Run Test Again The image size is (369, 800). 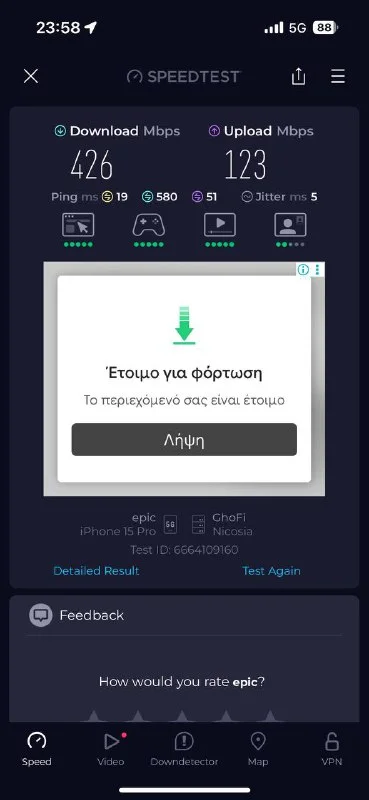point(271,571)
